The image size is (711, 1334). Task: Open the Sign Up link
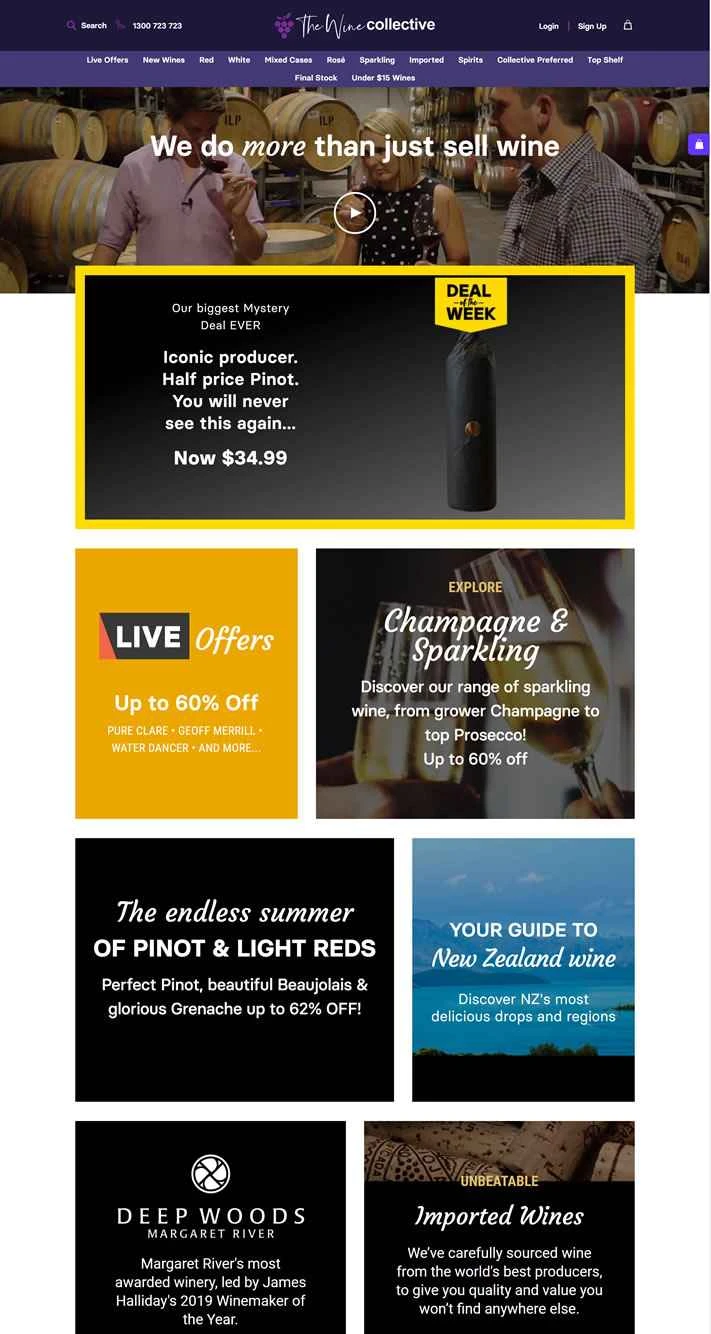tap(592, 26)
